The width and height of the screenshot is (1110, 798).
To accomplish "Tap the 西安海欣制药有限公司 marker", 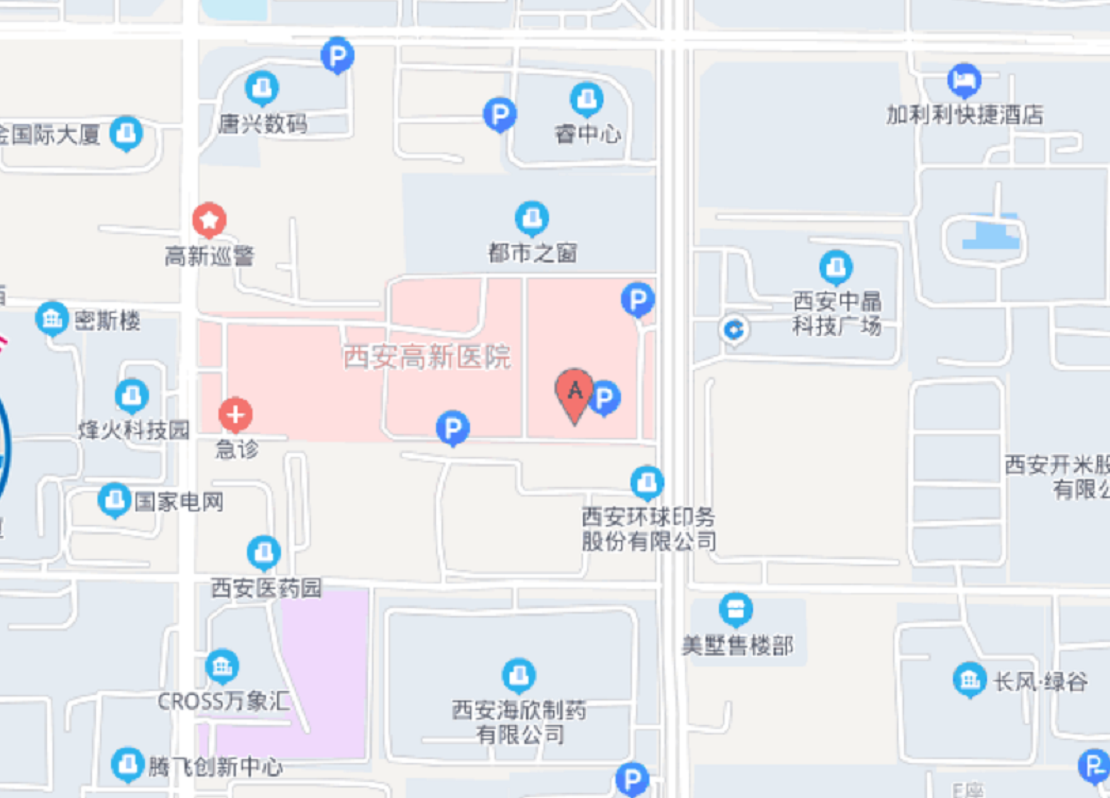I will click(x=518, y=677).
